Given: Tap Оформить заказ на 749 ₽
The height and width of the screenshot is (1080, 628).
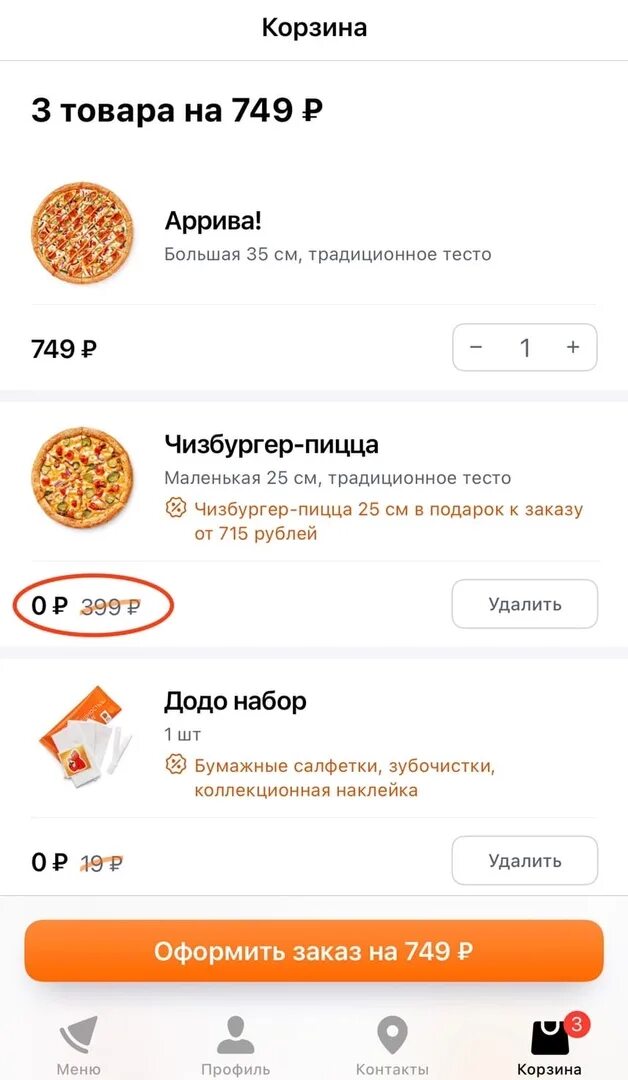Looking at the screenshot, I should [314, 951].
